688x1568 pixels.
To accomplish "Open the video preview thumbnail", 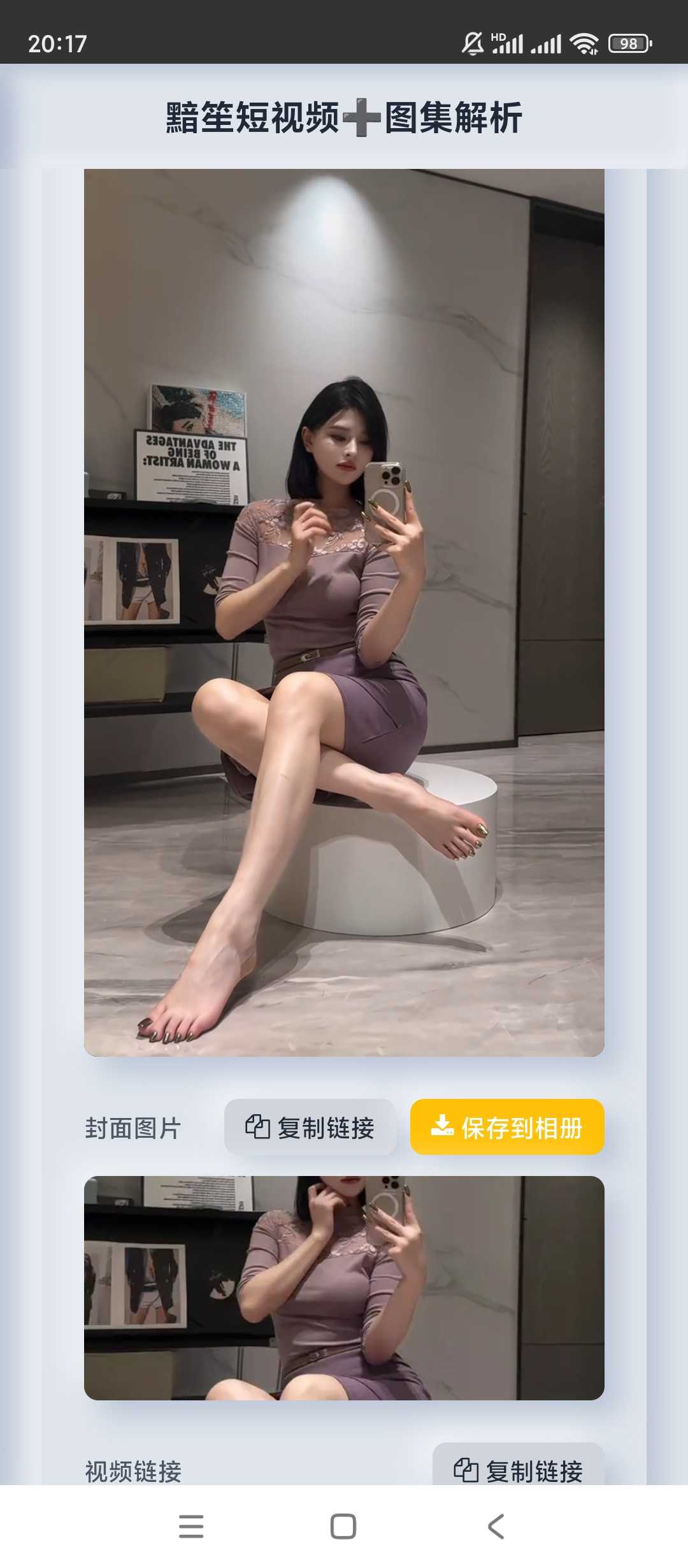I will (344, 1289).
